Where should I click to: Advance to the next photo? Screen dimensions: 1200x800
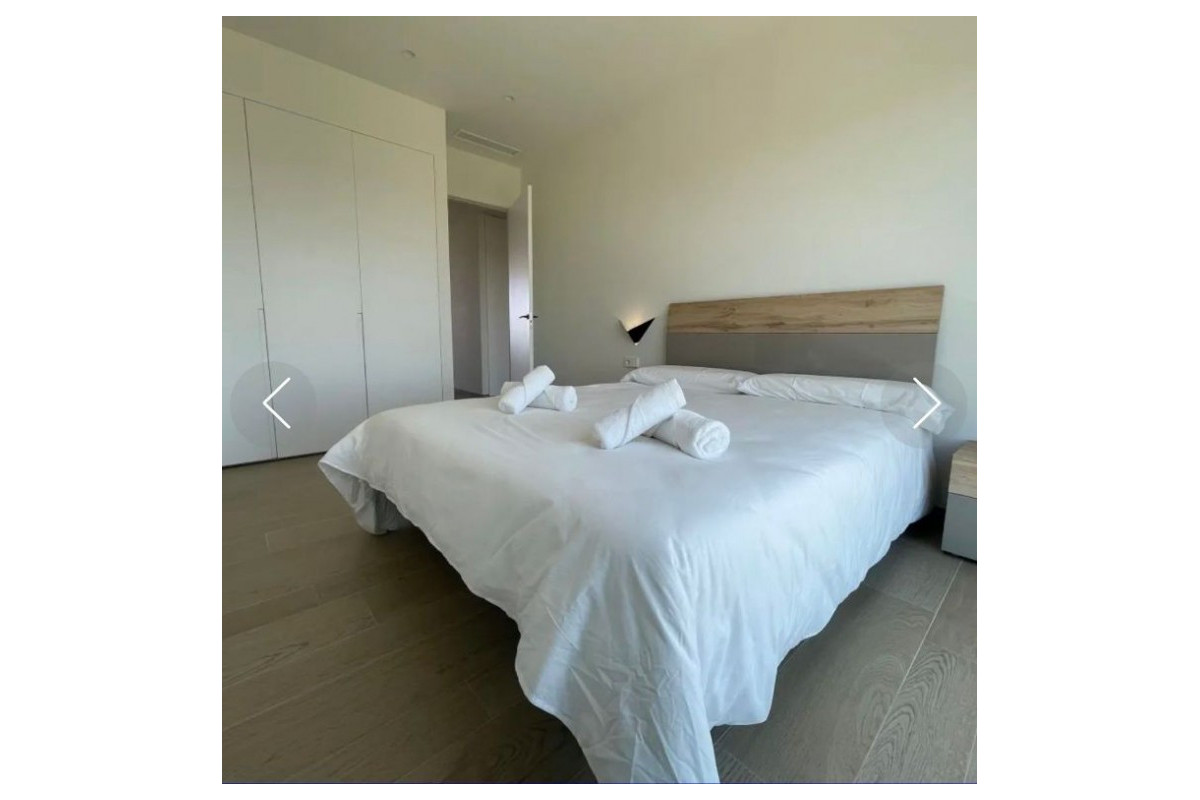926,403
